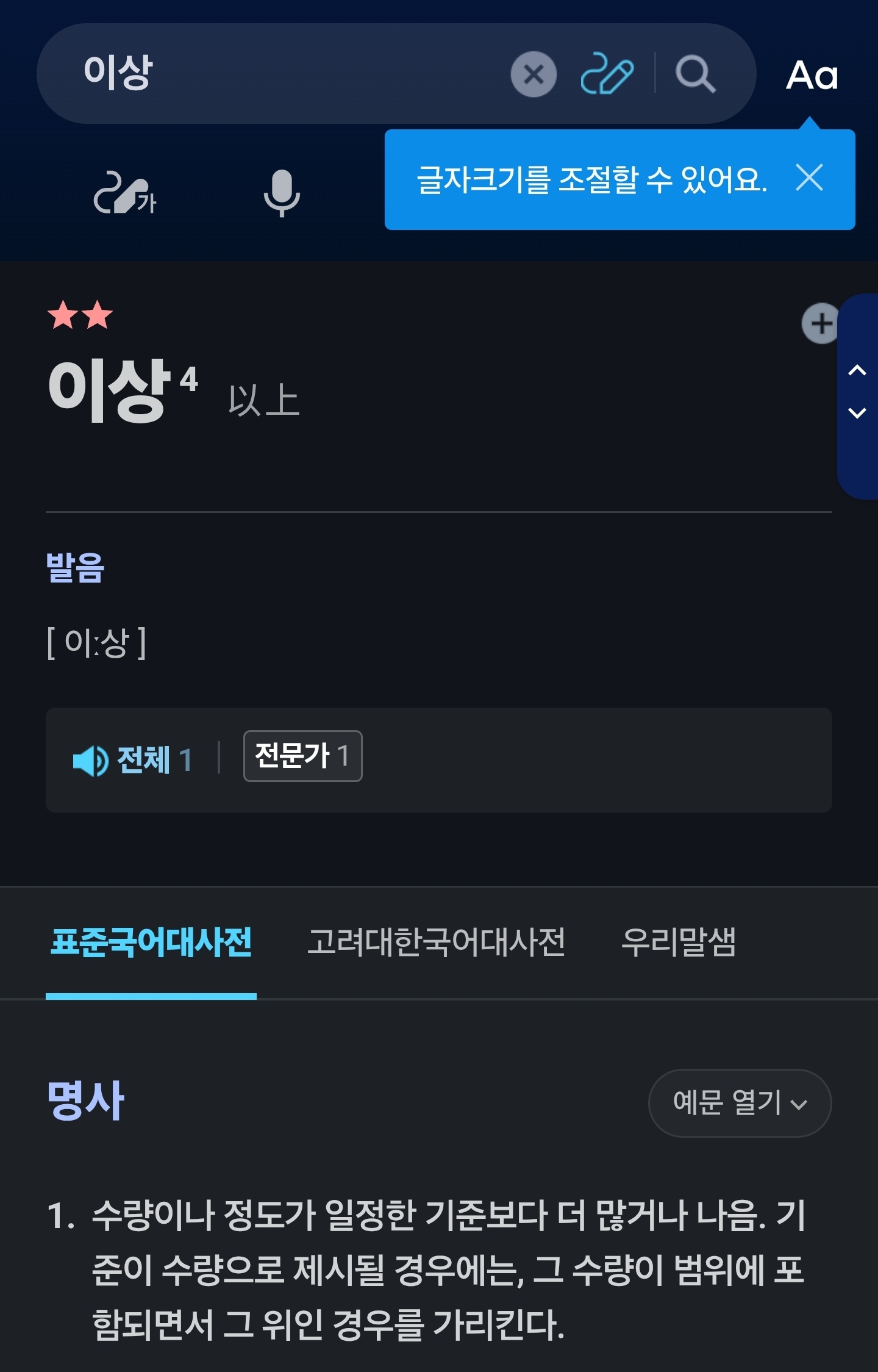Expand examples with 예문 열기
The image size is (878, 1372).
point(740,1102)
